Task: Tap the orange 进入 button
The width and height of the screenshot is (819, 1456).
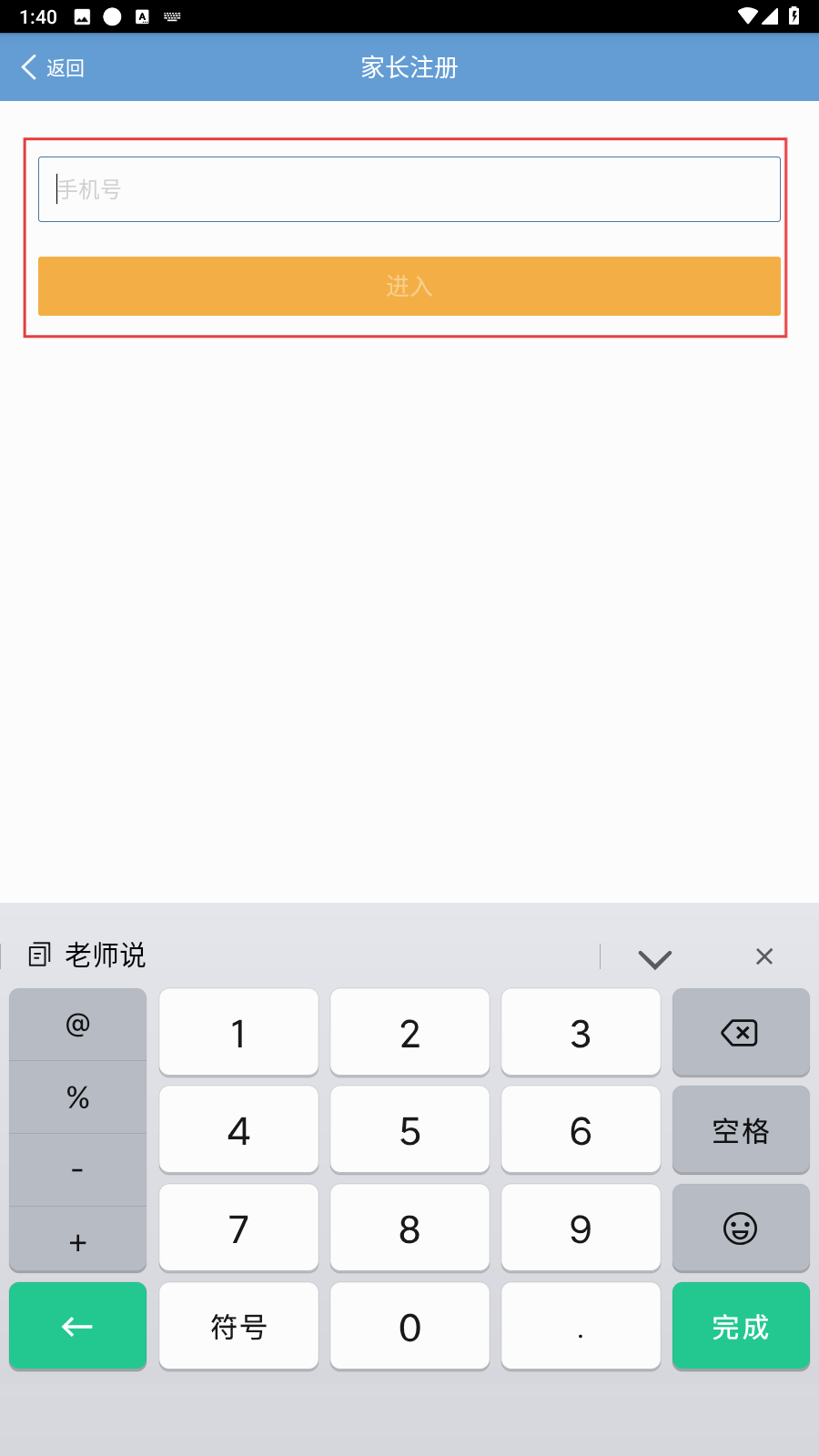Action: click(409, 286)
